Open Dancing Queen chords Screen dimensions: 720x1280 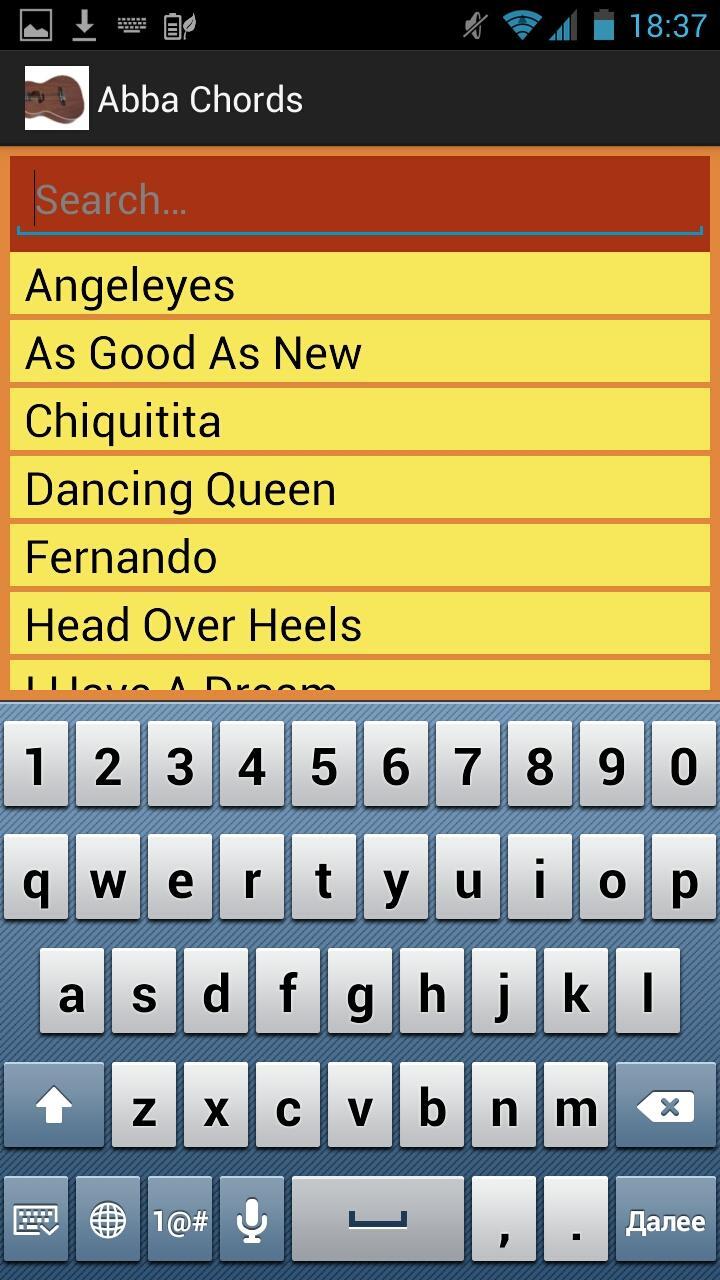coord(360,489)
